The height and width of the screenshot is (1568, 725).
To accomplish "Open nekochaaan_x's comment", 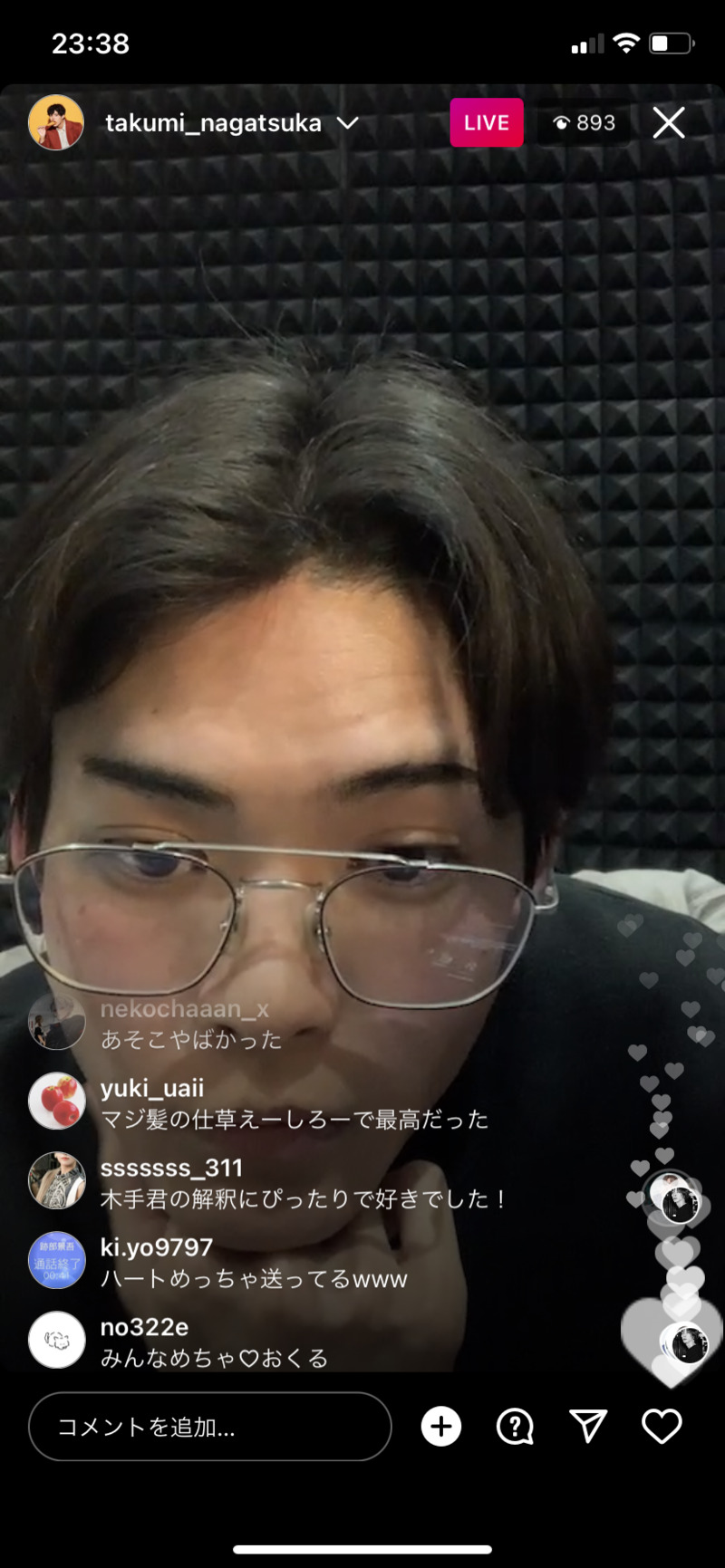I will (x=190, y=1024).
